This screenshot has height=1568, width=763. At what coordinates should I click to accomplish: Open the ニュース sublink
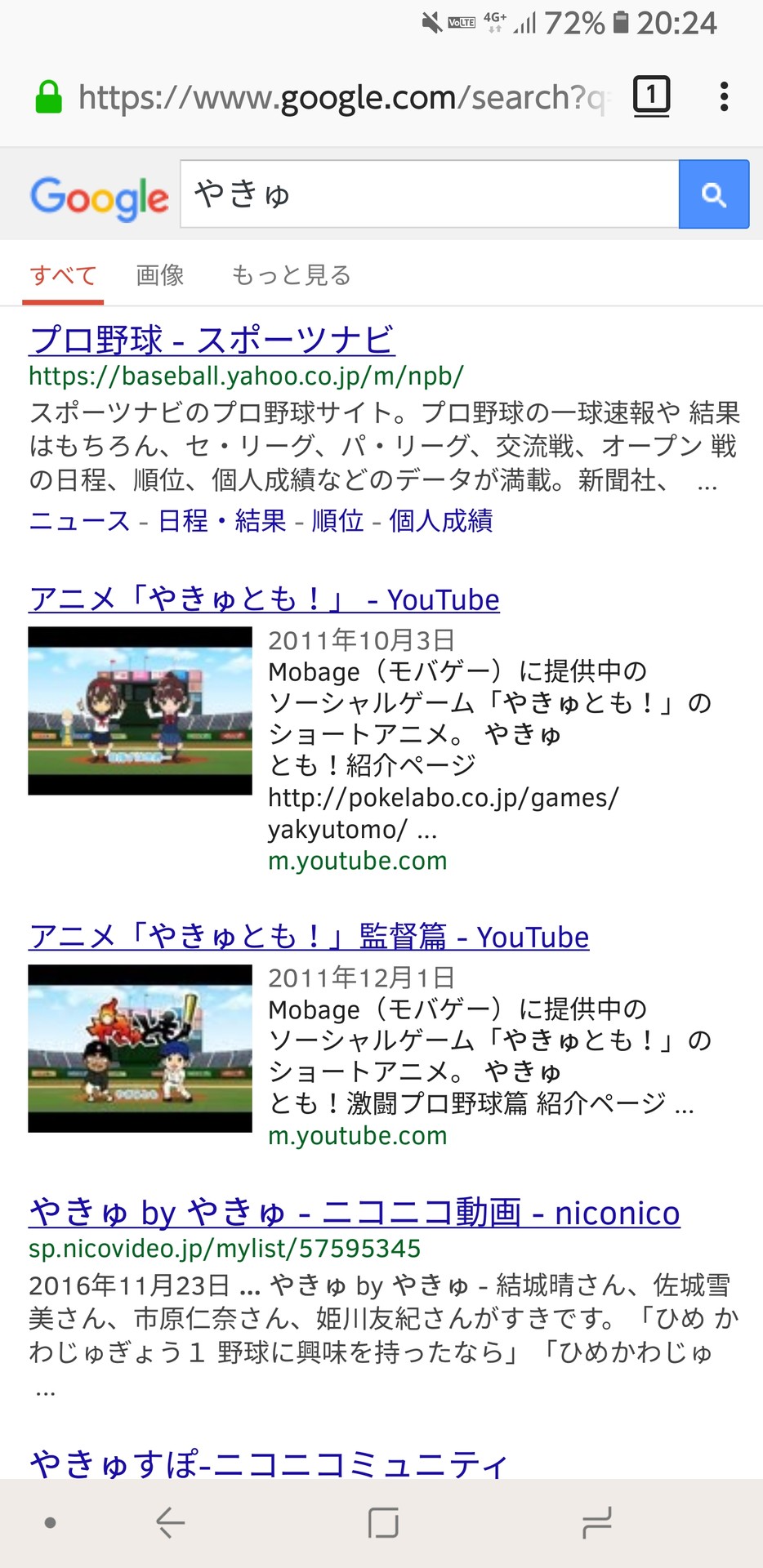click(x=80, y=520)
